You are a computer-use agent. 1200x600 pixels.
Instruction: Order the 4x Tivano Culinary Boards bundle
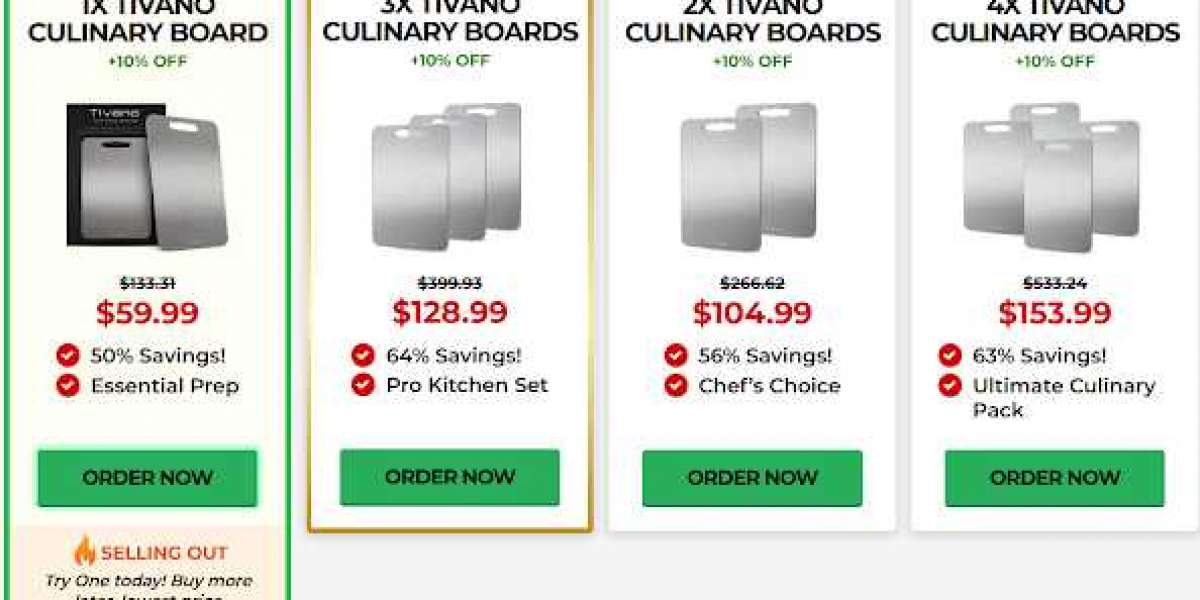click(x=1054, y=478)
